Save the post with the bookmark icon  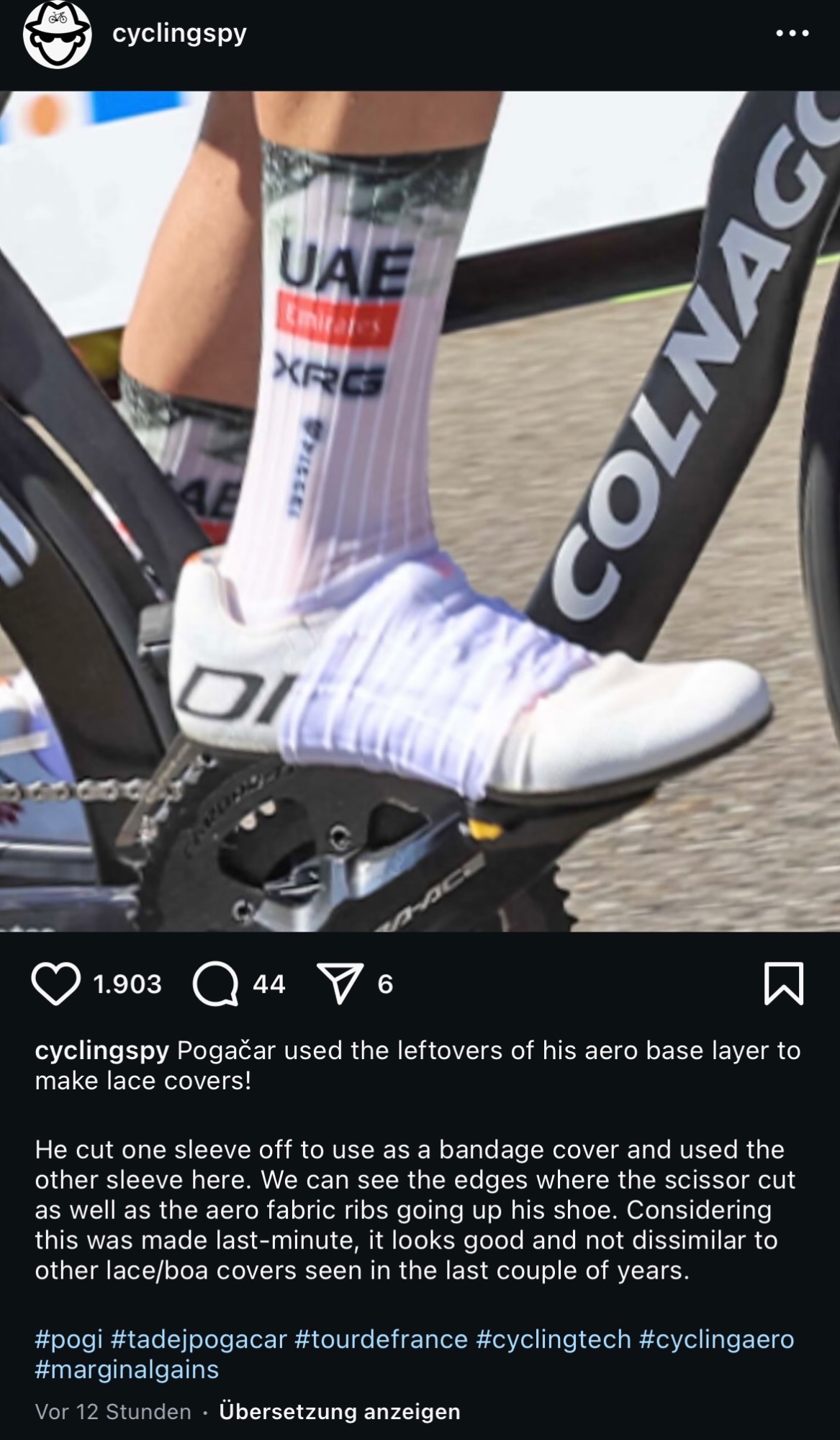tap(783, 984)
